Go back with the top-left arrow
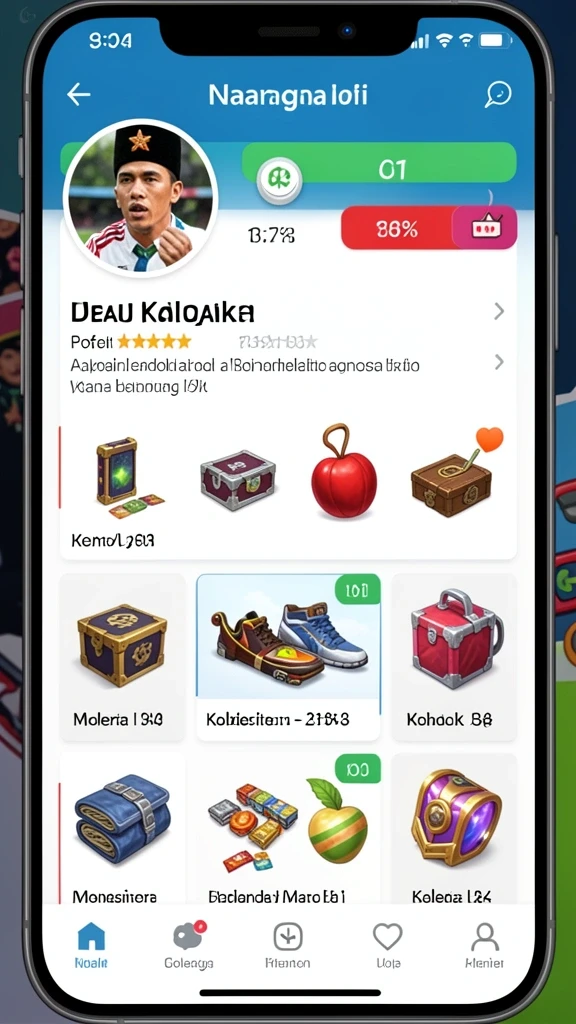The height and width of the screenshot is (1024, 576). click(x=78, y=95)
